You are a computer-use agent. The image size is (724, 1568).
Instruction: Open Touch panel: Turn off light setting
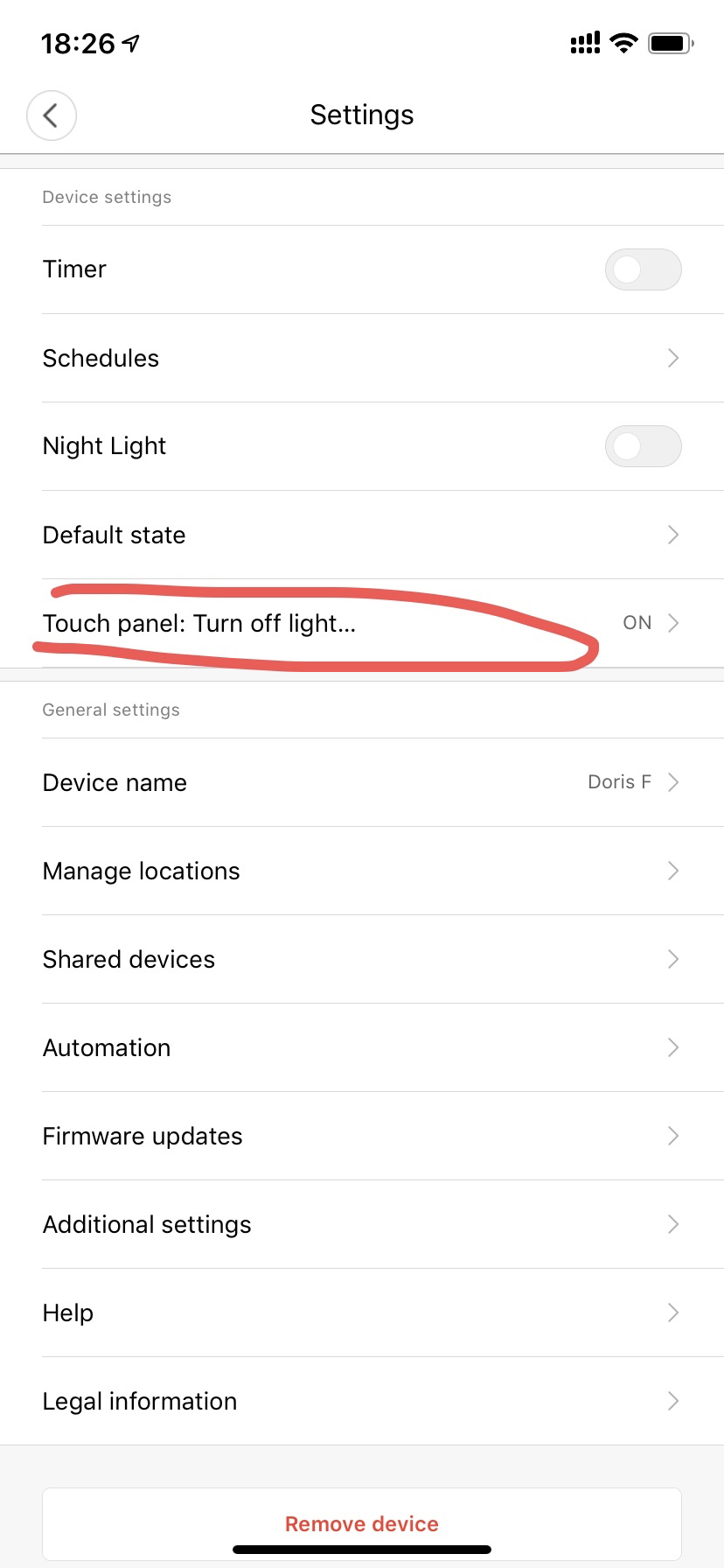tap(362, 623)
